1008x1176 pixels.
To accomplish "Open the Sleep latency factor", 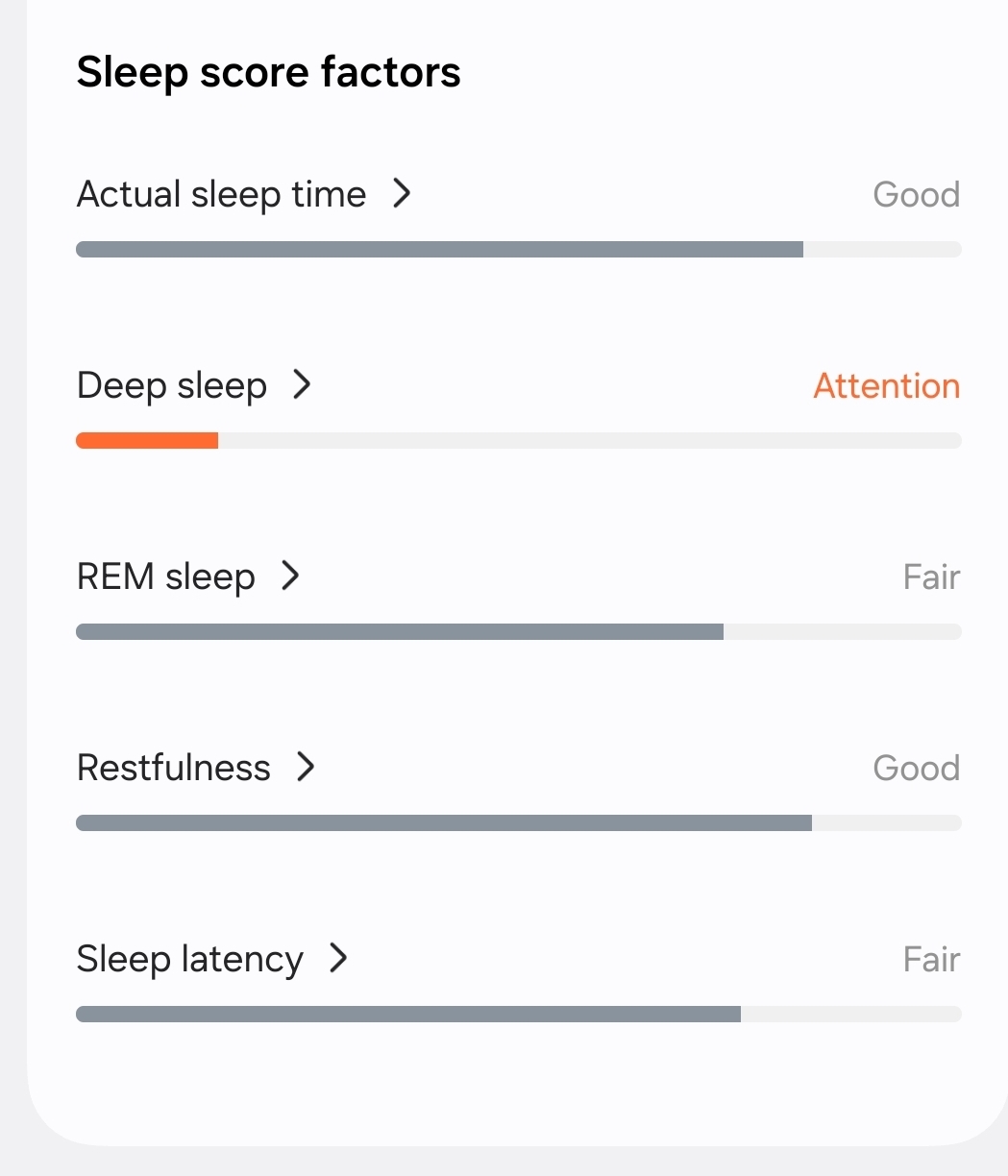I will (189, 959).
